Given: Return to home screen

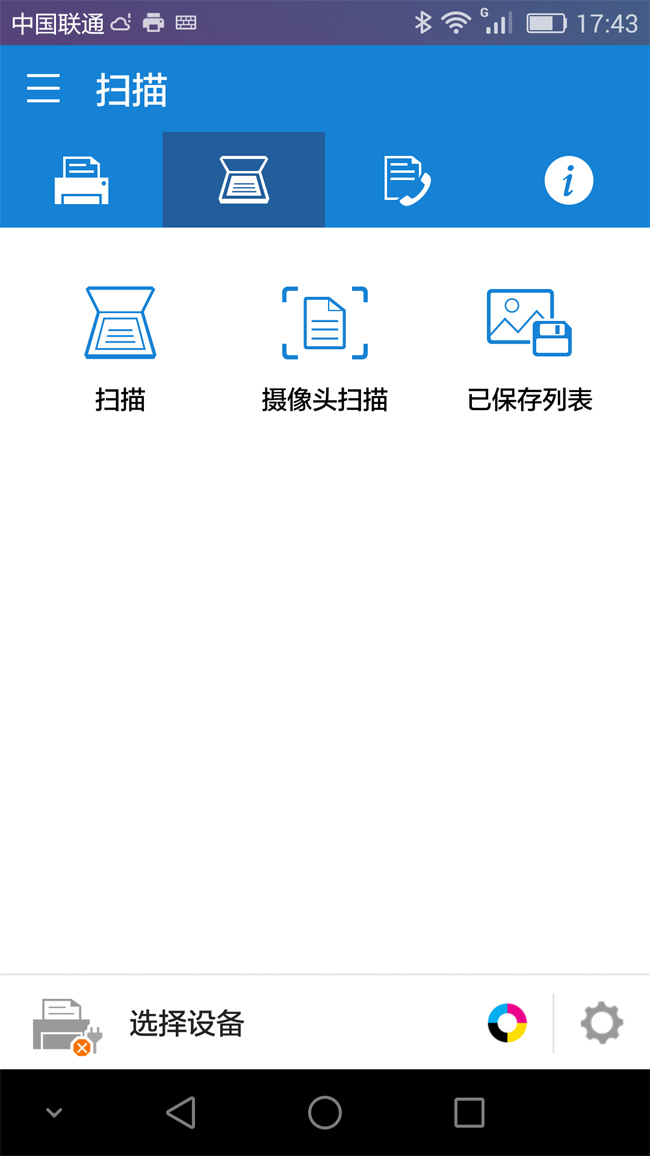Looking at the screenshot, I should pyautogui.click(x=325, y=1112).
